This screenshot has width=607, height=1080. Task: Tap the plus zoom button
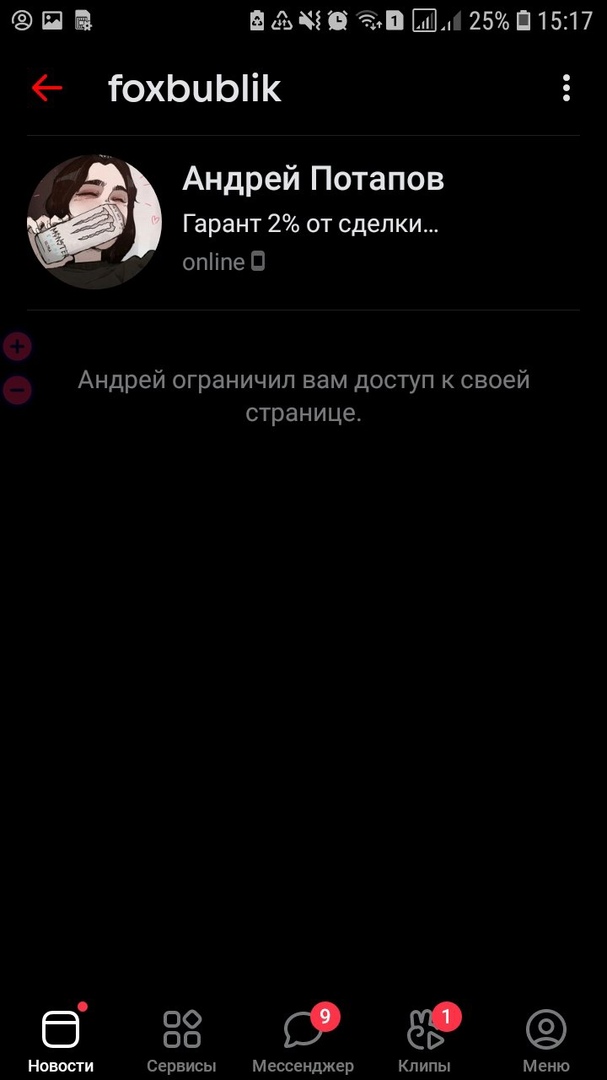[18, 347]
